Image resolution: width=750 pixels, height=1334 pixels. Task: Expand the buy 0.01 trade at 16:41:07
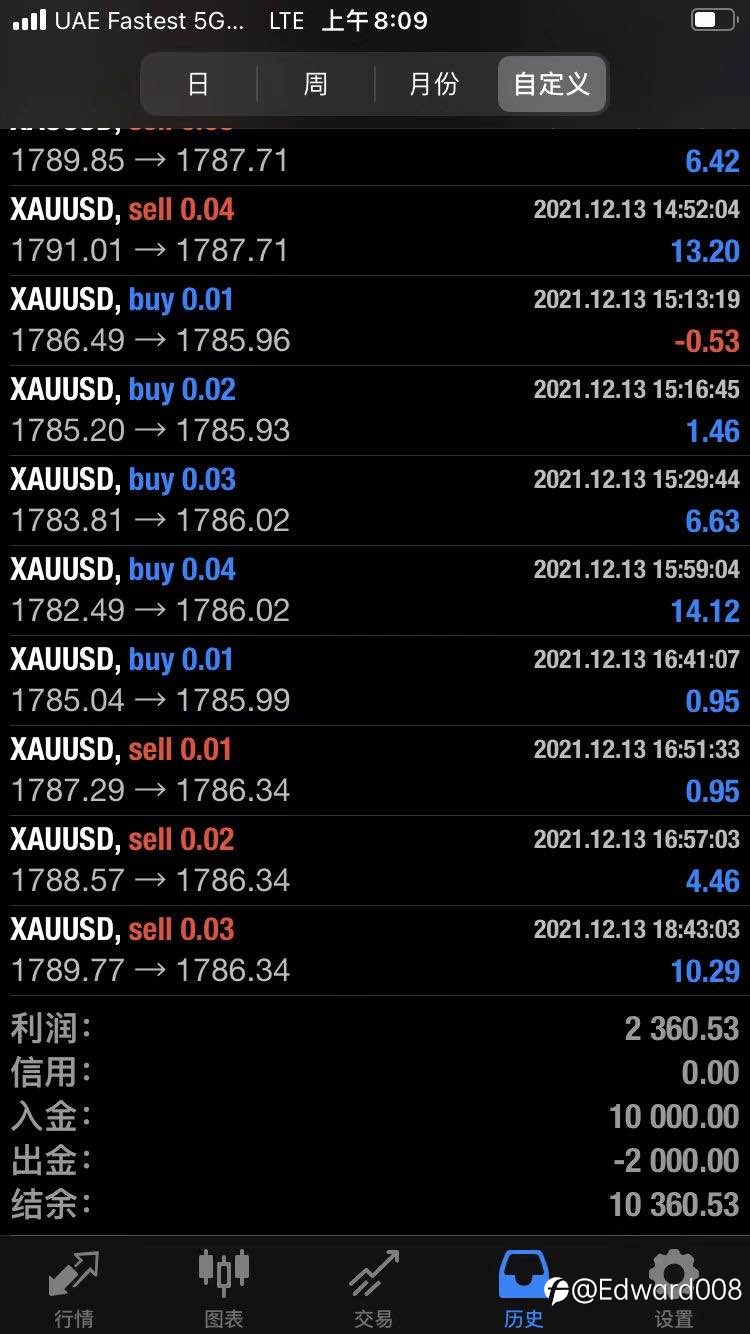[x=375, y=681]
